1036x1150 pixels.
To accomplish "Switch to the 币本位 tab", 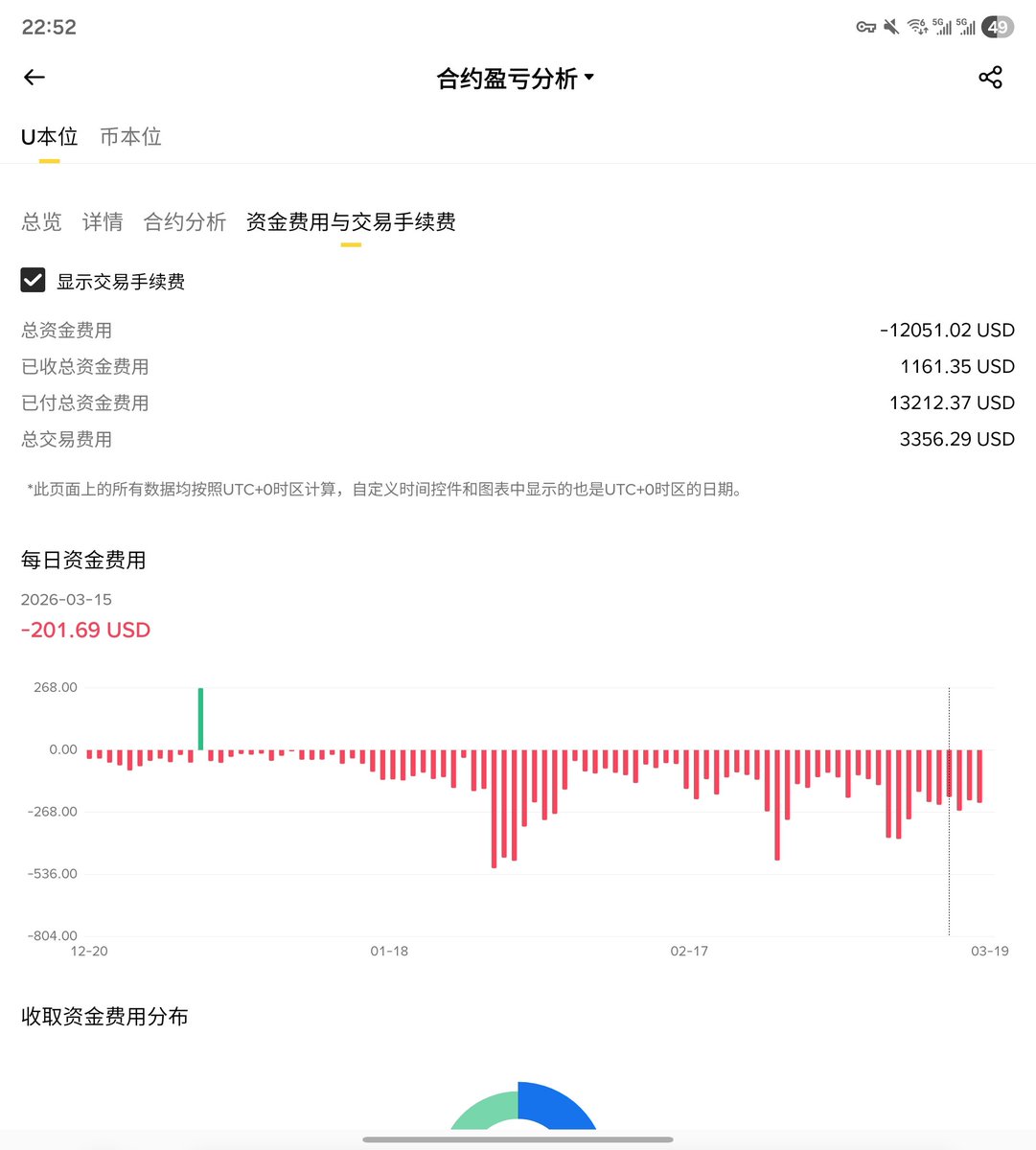I will click(130, 137).
